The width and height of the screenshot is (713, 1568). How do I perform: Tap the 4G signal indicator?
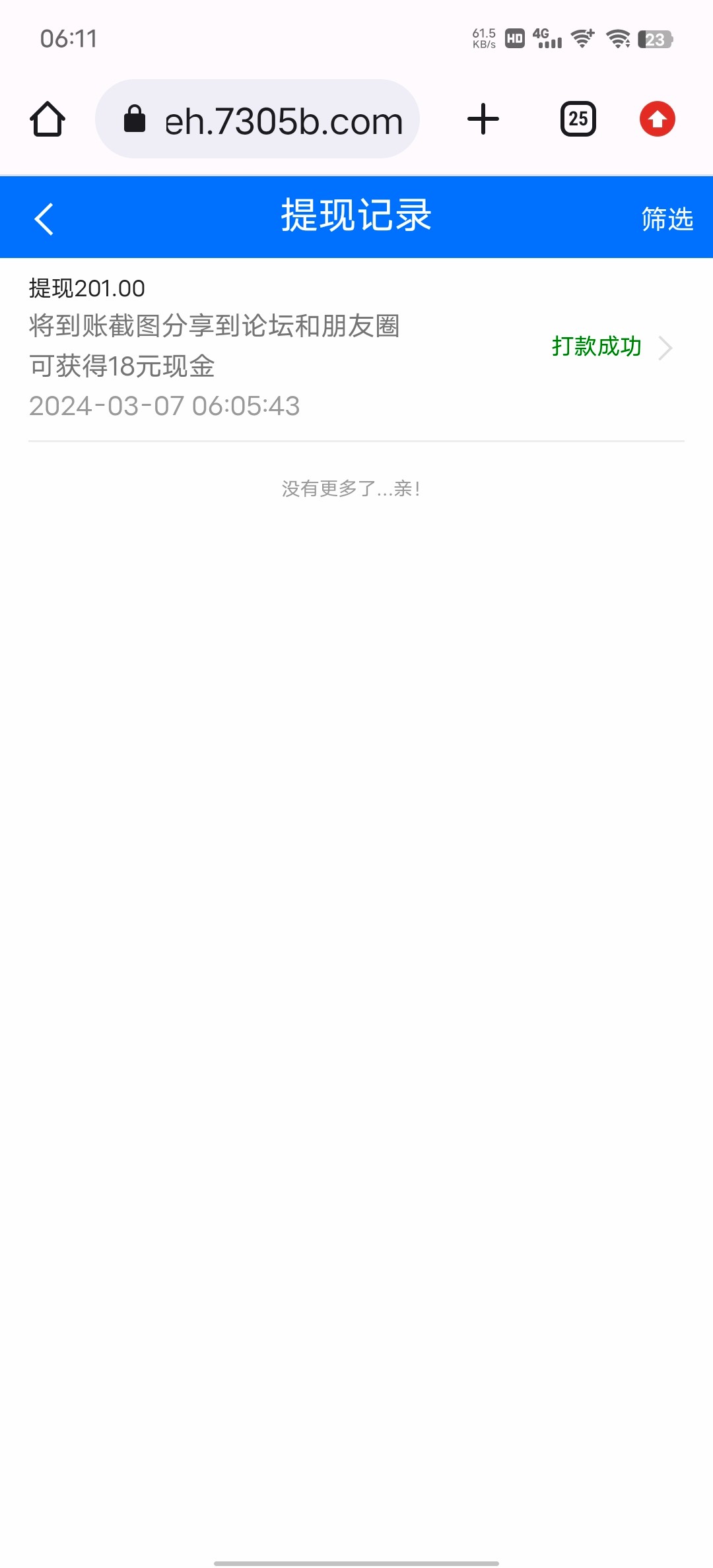[x=546, y=38]
